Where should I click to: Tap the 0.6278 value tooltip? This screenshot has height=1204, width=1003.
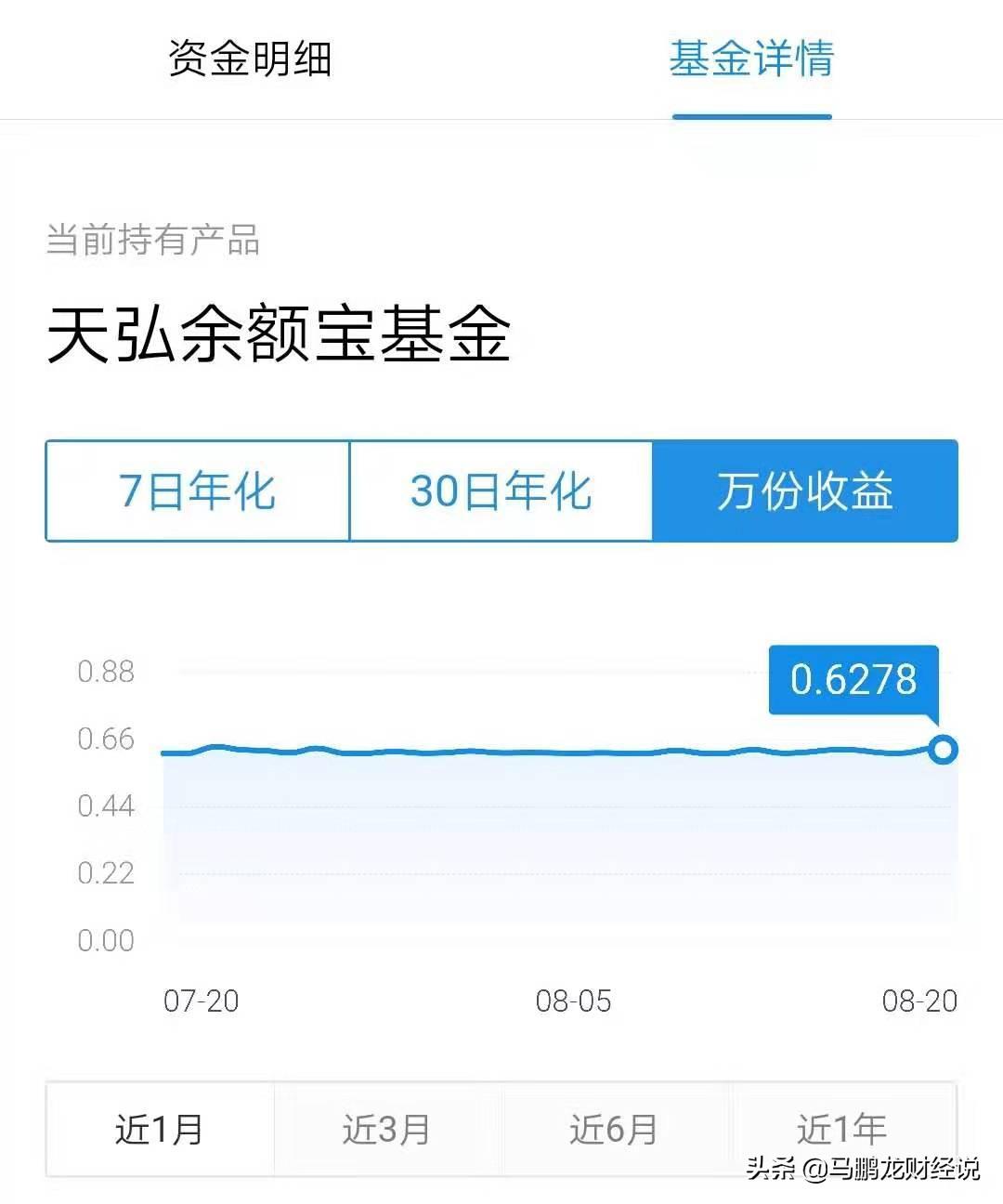[x=854, y=681]
